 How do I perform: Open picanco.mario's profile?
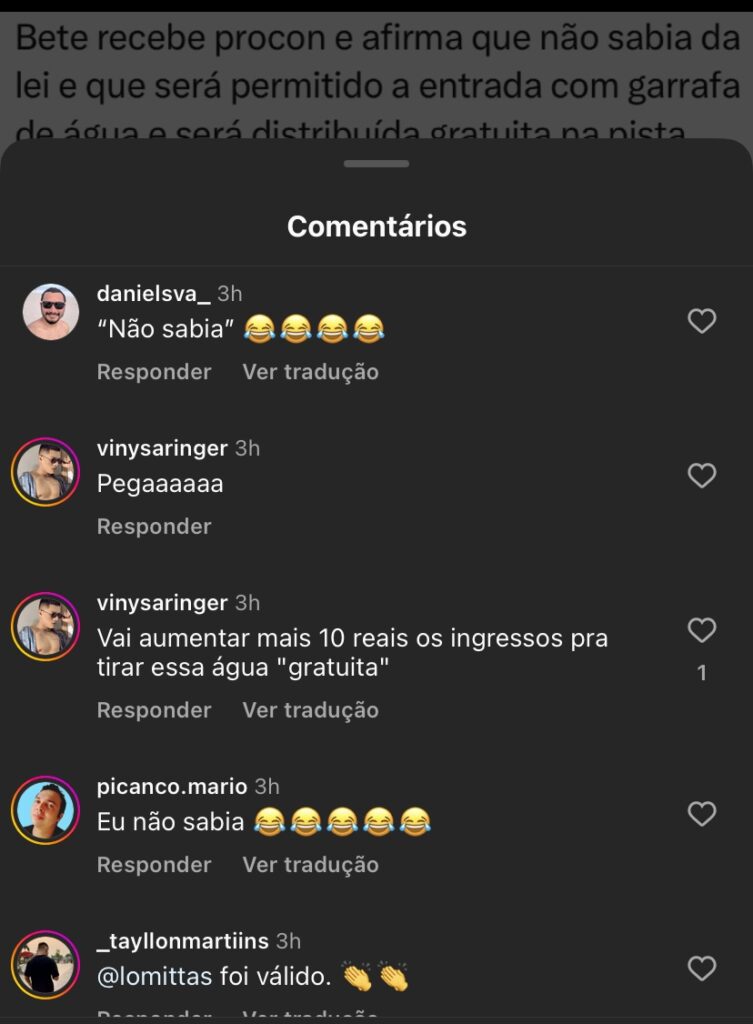click(x=46, y=810)
